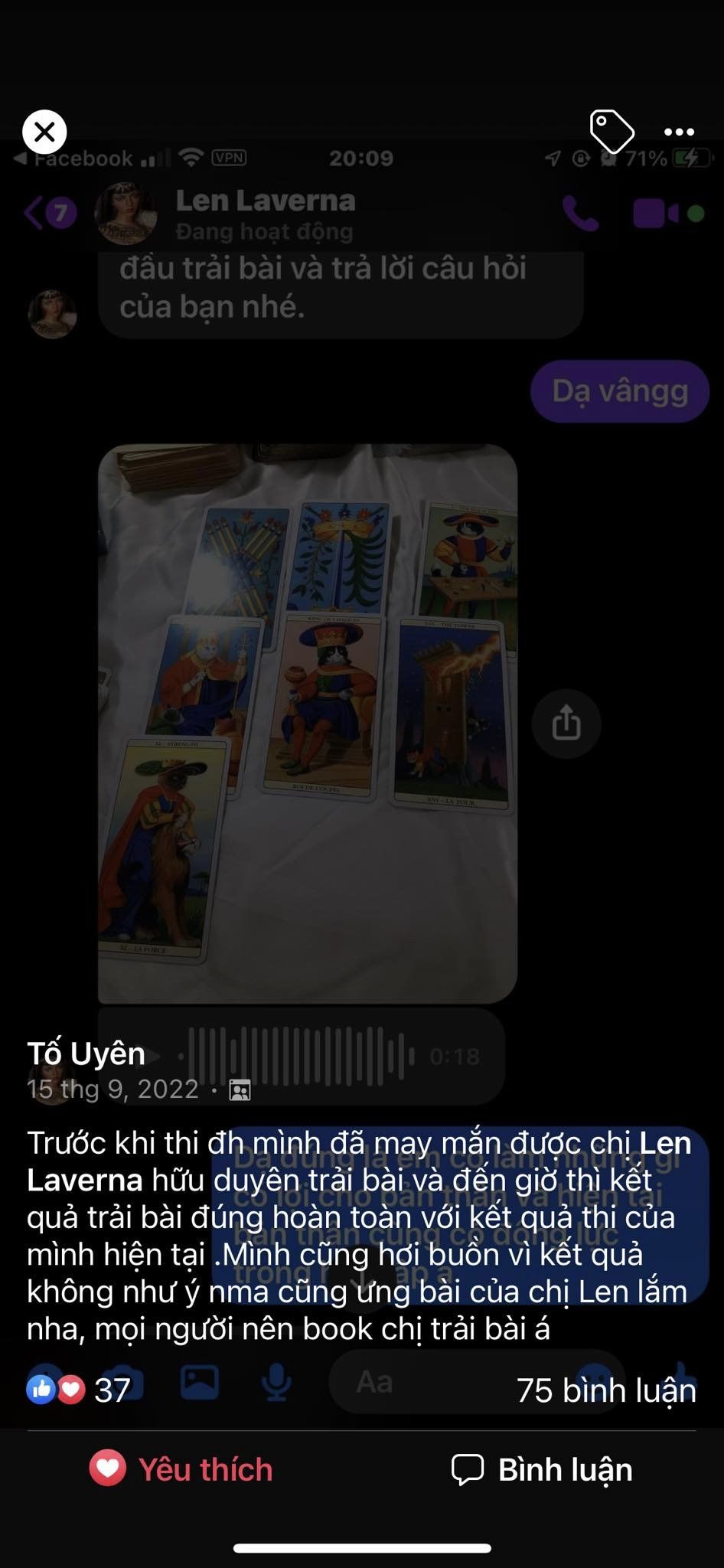View the 37 reactions list

click(78, 1390)
